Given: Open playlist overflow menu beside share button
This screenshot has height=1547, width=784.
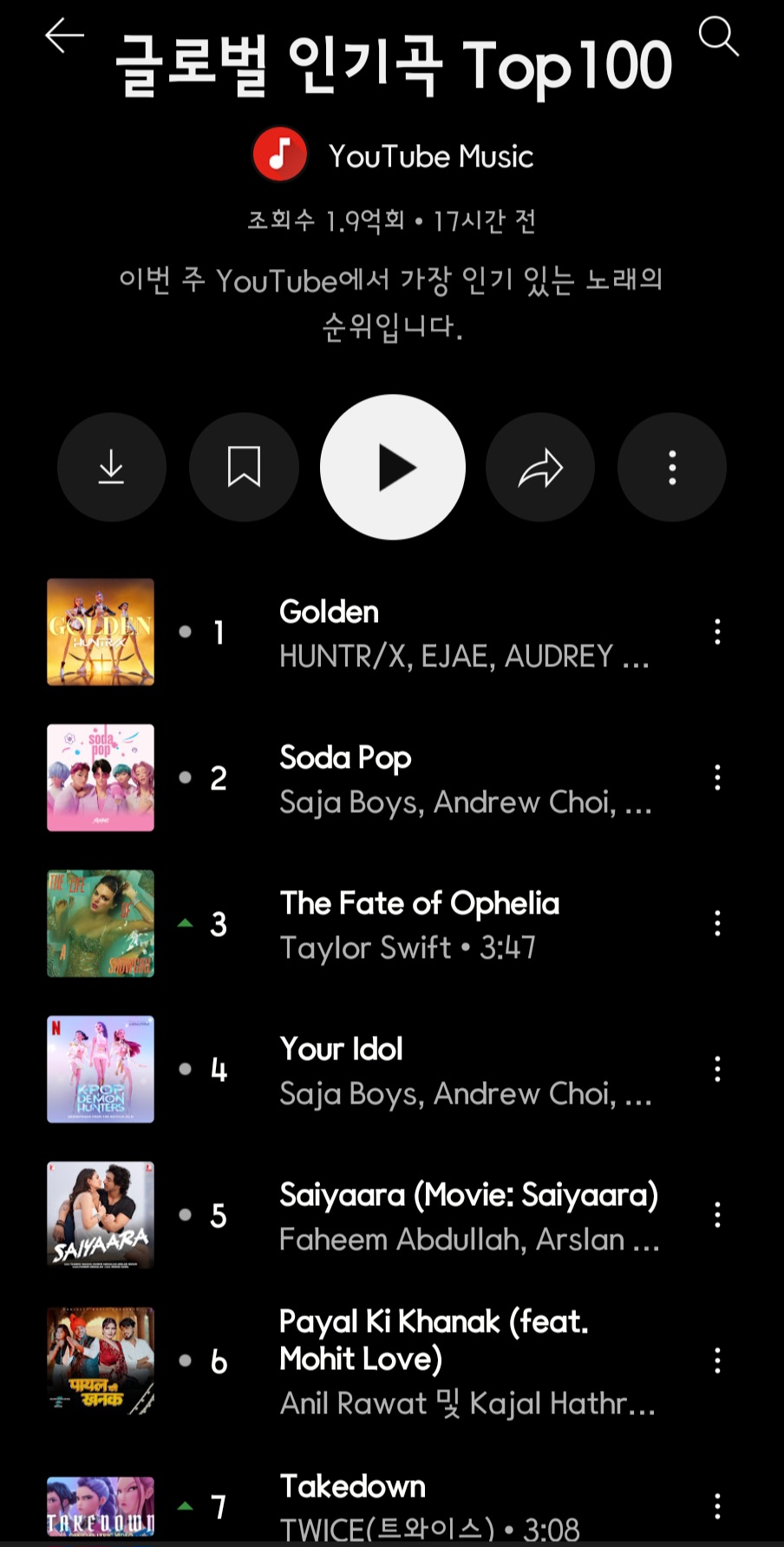Looking at the screenshot, I should [x=672, y=467].
